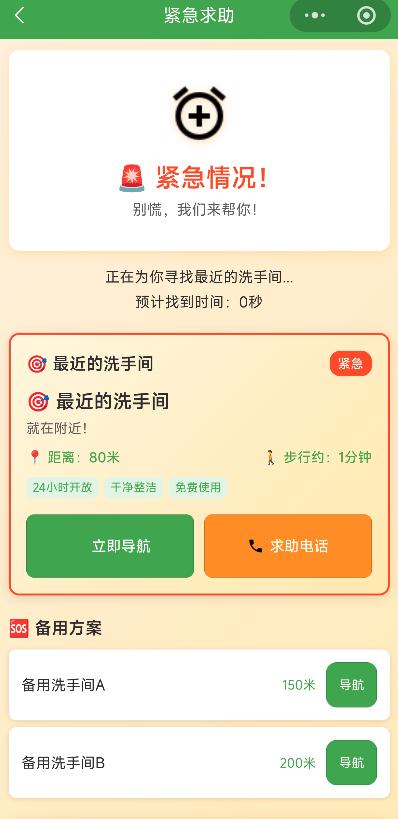The height and width of the screenshot is (819, 398).
Task: Open the mini program three-dot menu
Action: (x=314, y=16)
